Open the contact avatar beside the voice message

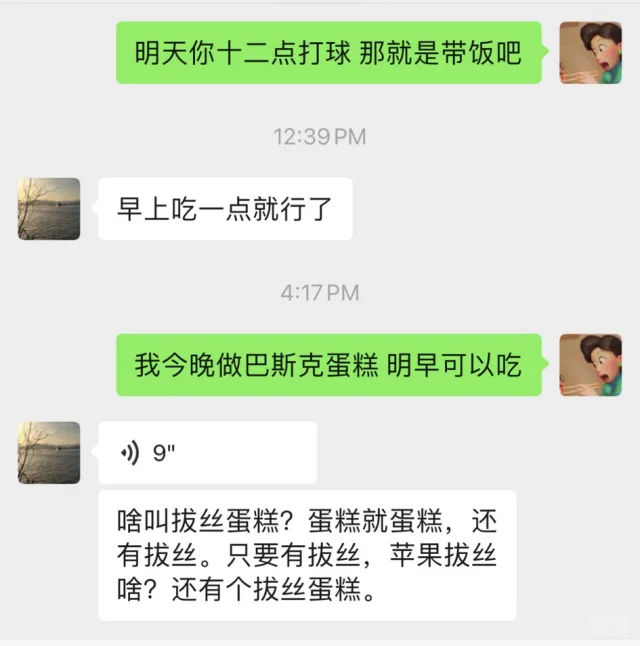pyautogui.click(x=49, y=453)
